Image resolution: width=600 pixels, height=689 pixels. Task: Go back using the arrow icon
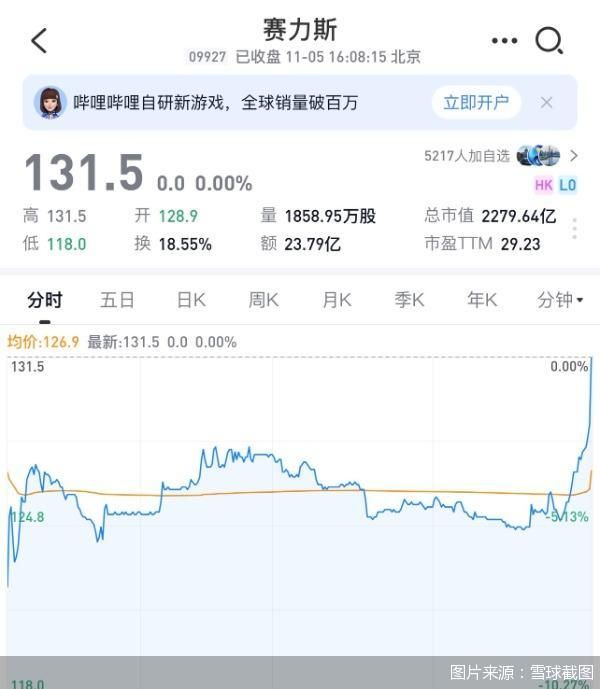(39, 41)
